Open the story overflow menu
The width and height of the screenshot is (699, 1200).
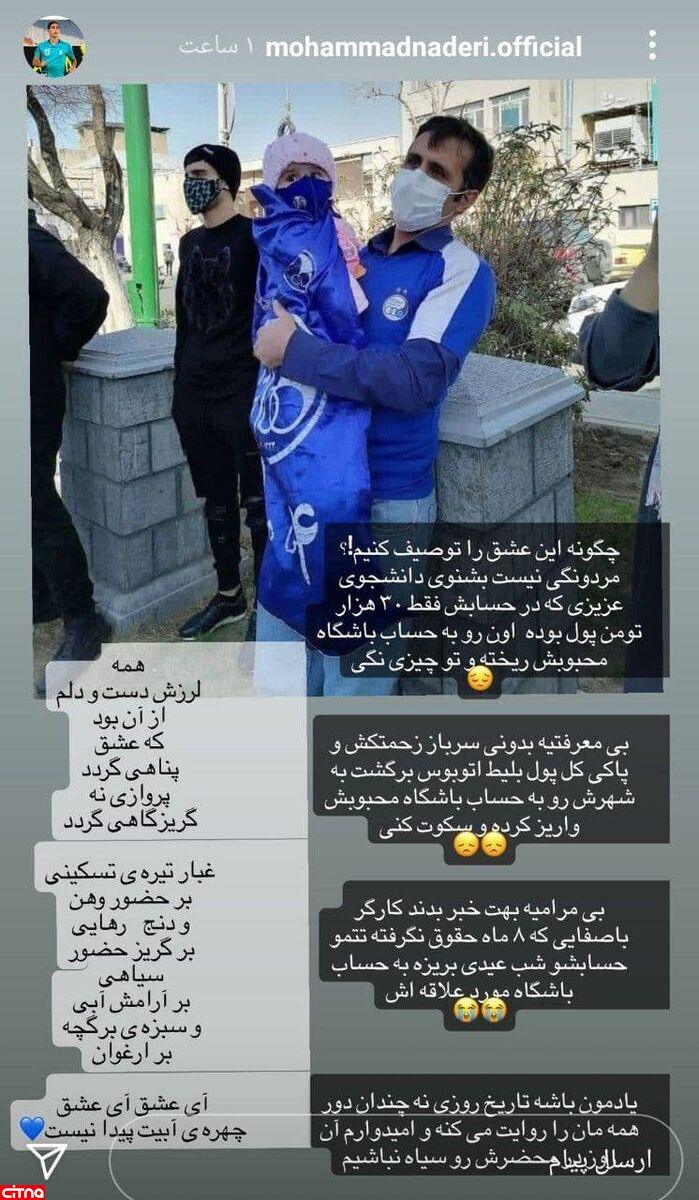tap(652, 45)
